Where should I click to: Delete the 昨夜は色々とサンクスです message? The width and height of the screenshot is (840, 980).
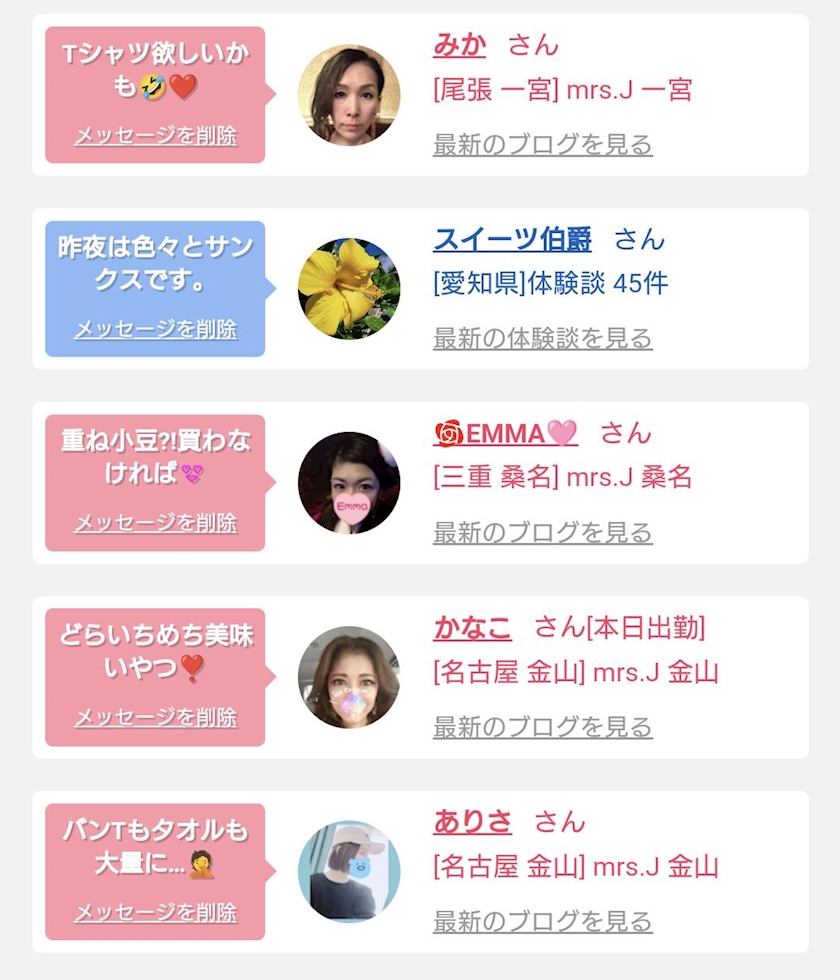tap(156, 329)
